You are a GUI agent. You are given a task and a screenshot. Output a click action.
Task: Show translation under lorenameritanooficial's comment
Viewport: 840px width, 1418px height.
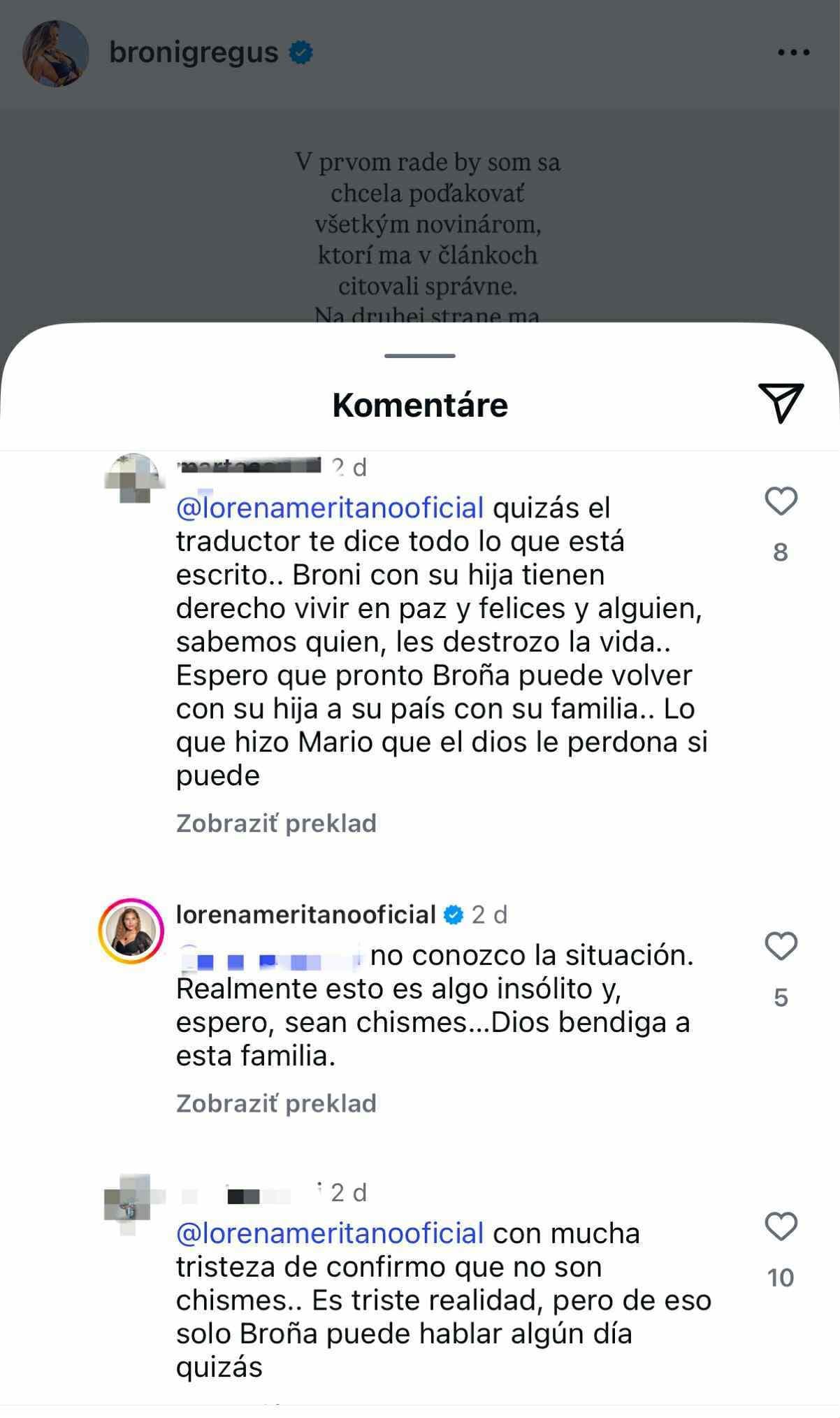coord(276,1103)
